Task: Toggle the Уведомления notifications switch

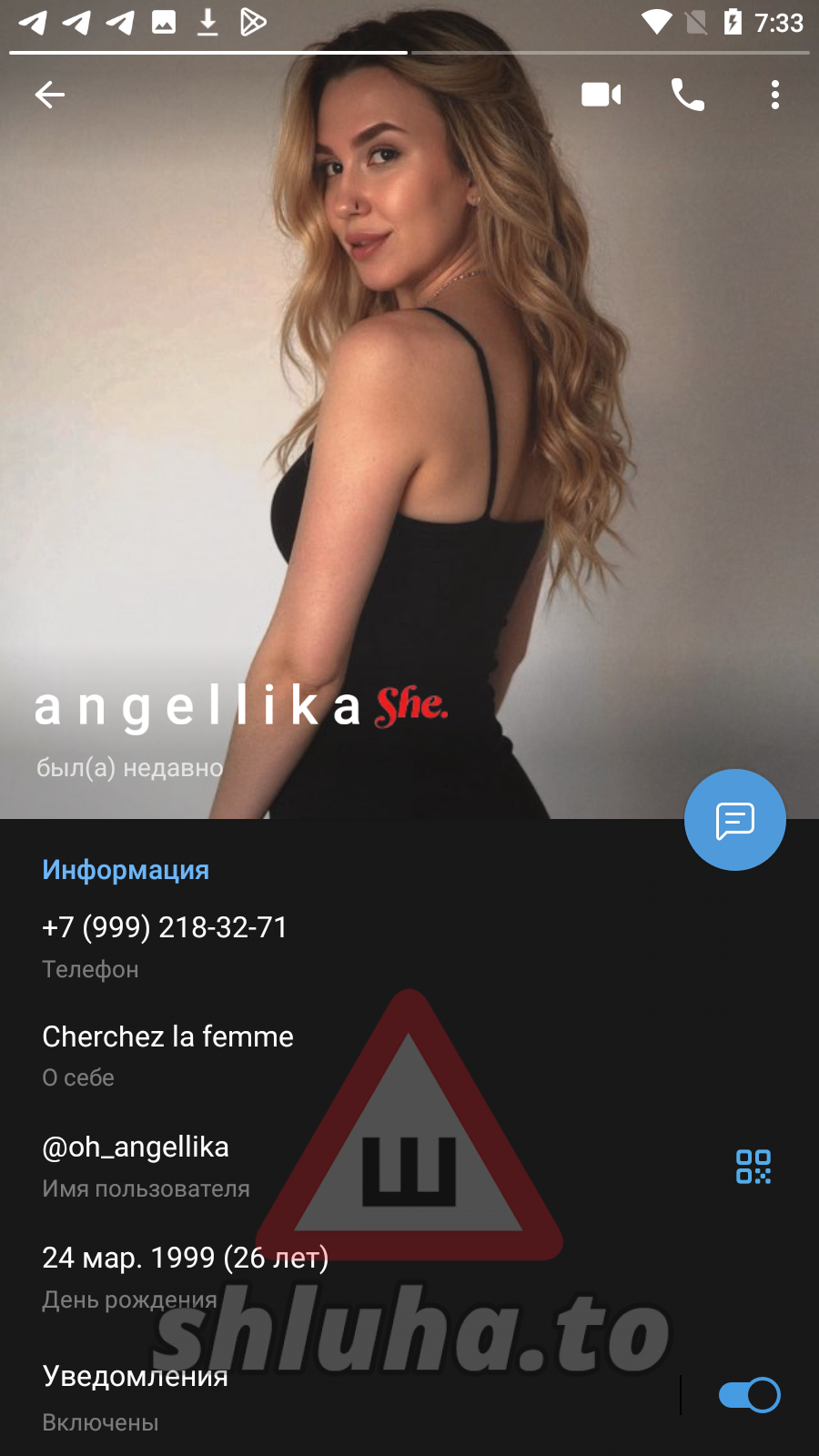Action: pos(749,1395)
